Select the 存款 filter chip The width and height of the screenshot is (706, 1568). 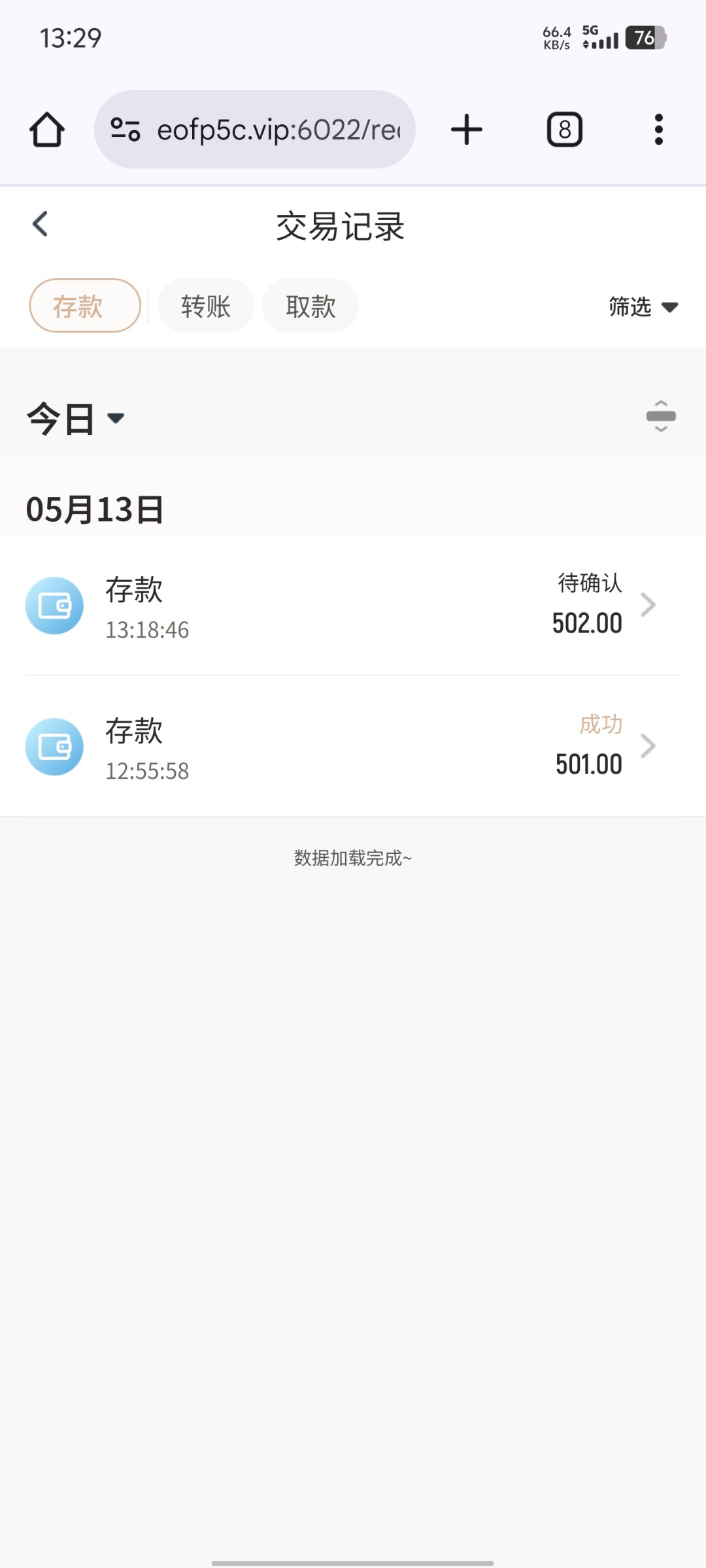click(85, 306)
